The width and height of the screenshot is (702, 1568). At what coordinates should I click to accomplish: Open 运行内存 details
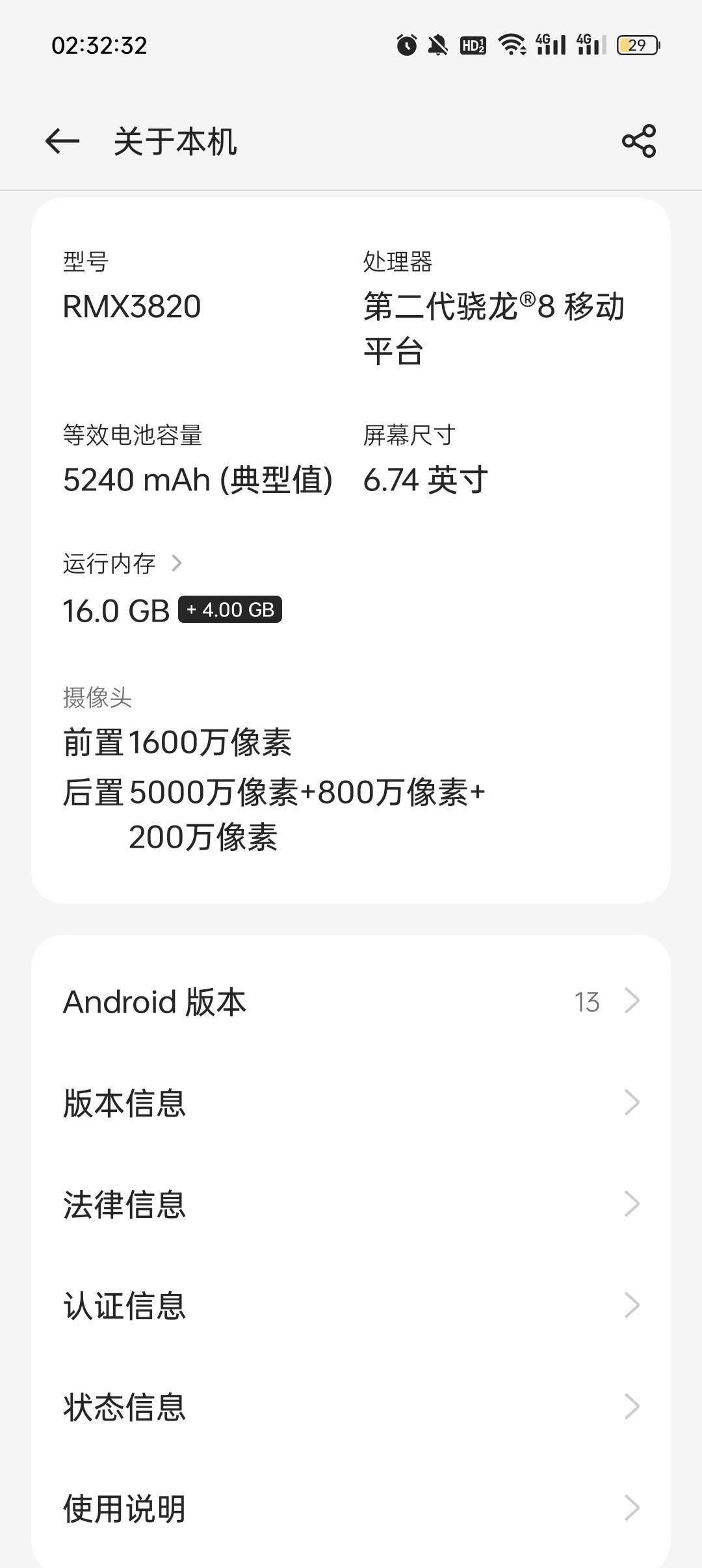(x=122, y=564)
